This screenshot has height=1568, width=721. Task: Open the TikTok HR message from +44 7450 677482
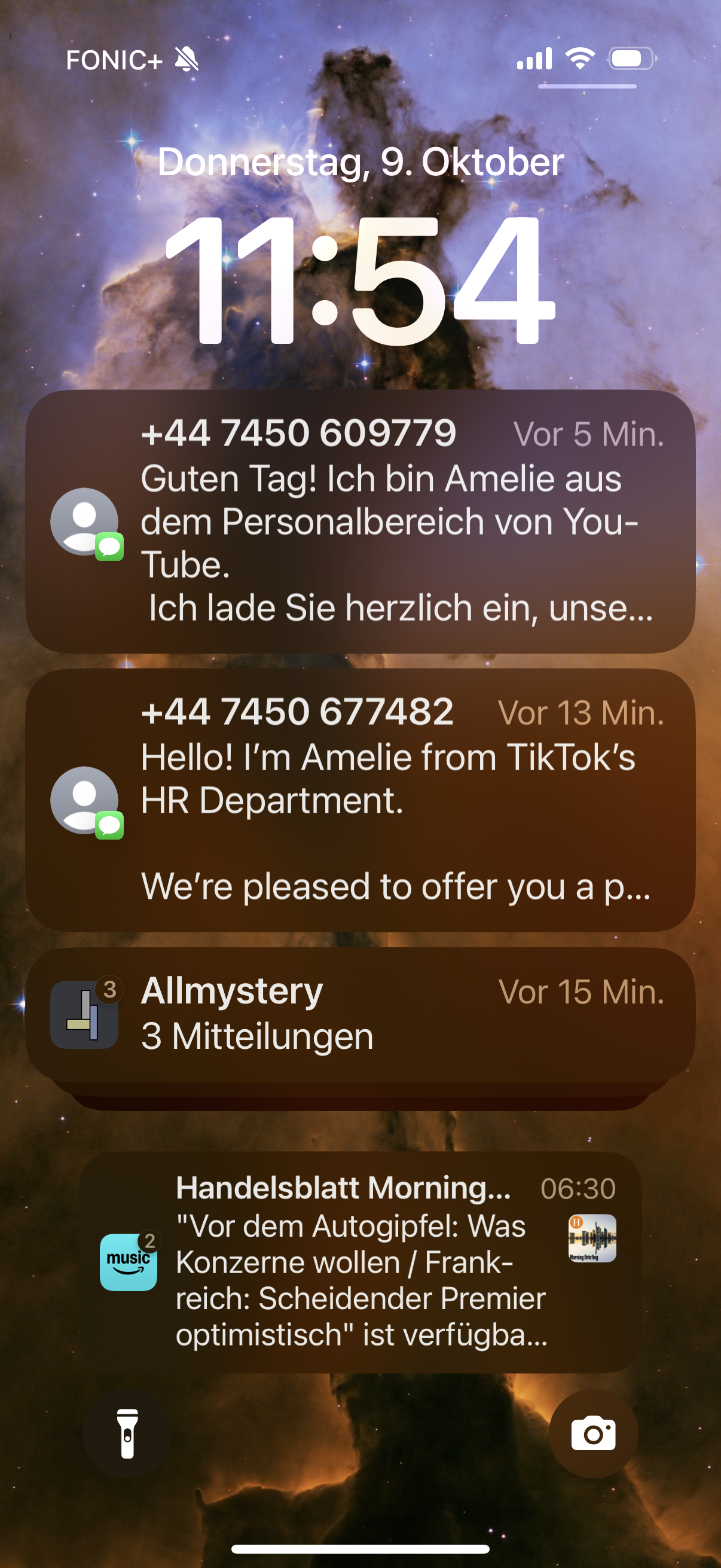[x=360, y=800]
